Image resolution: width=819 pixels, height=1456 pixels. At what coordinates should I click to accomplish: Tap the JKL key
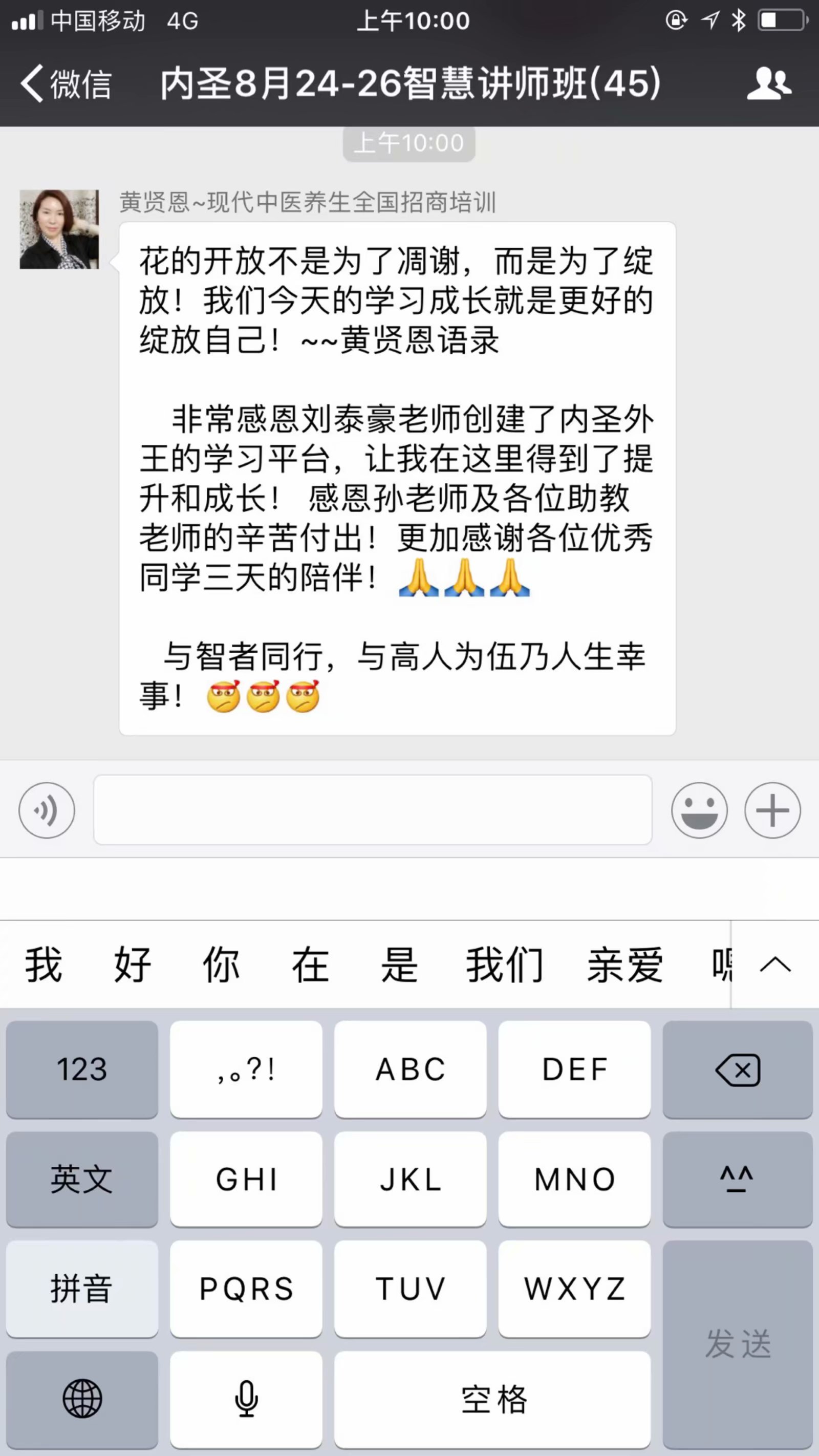click(x=410, y=1179)
